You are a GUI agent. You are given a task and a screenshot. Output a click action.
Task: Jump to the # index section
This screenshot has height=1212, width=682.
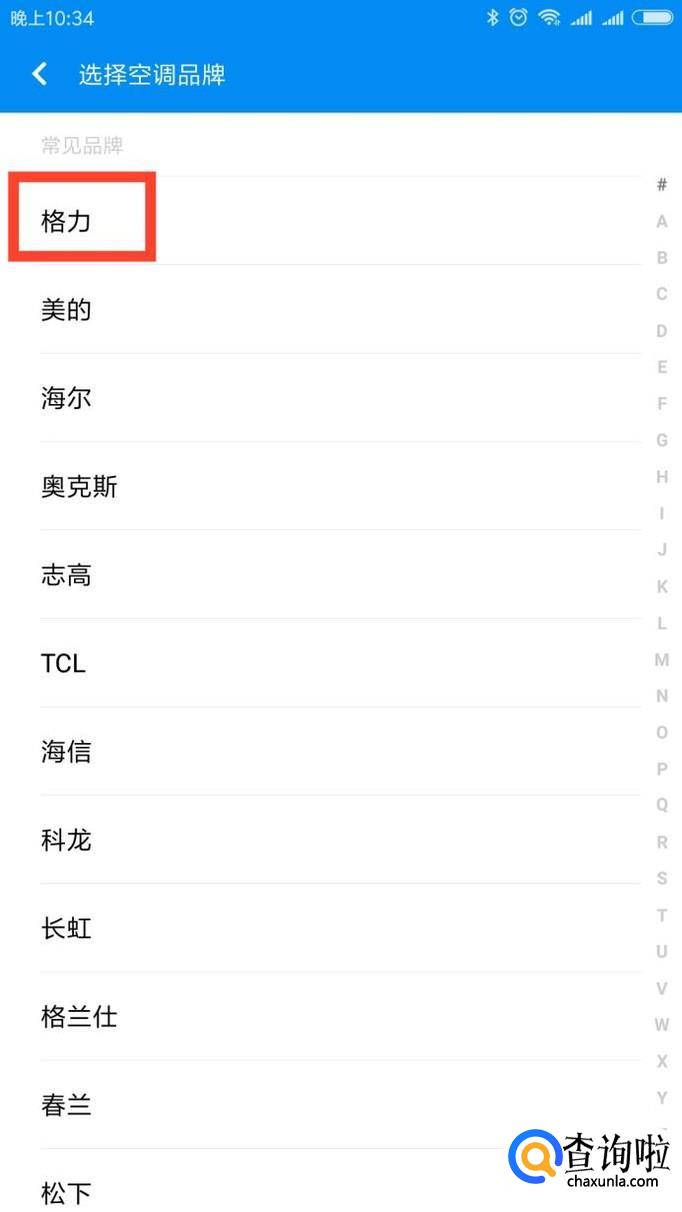pyautogui.click(x=661, y=185)
